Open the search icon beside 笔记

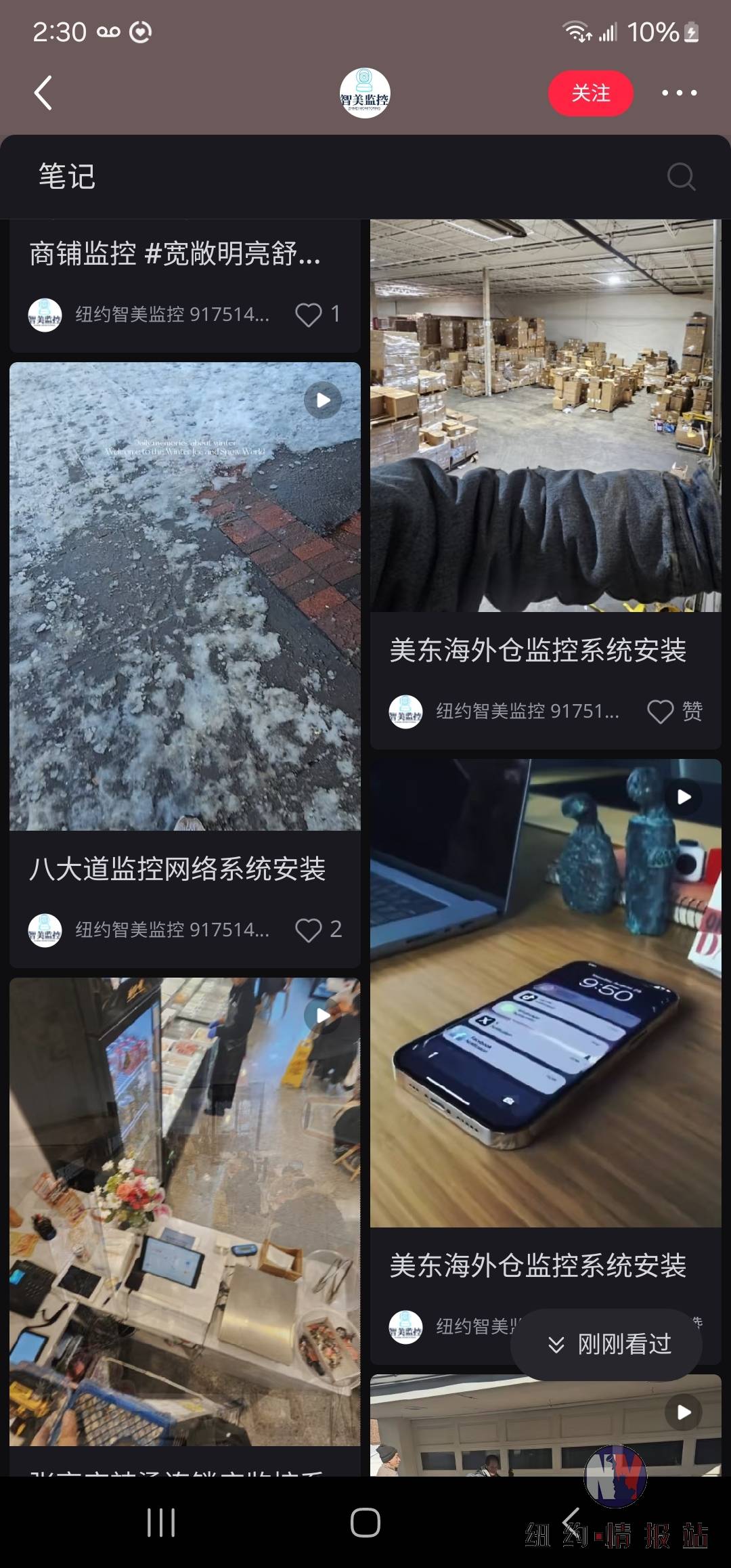point(680,177)
